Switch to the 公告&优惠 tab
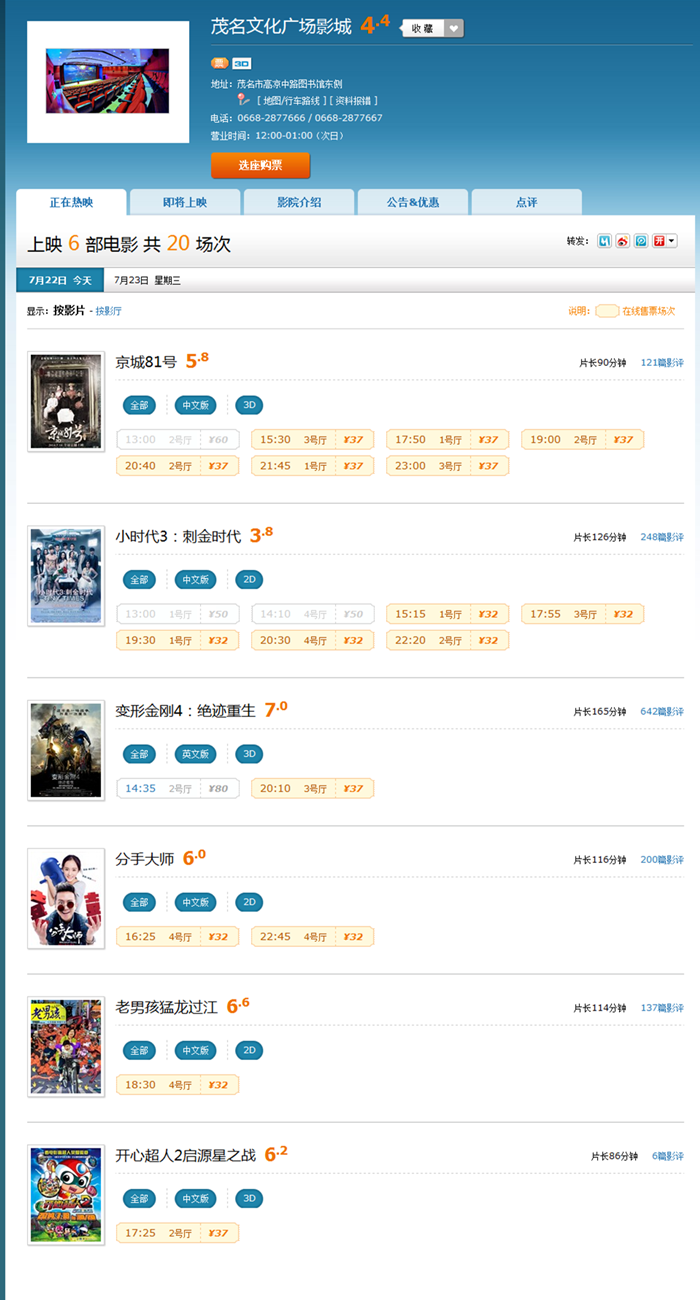 tap(413, 202)
